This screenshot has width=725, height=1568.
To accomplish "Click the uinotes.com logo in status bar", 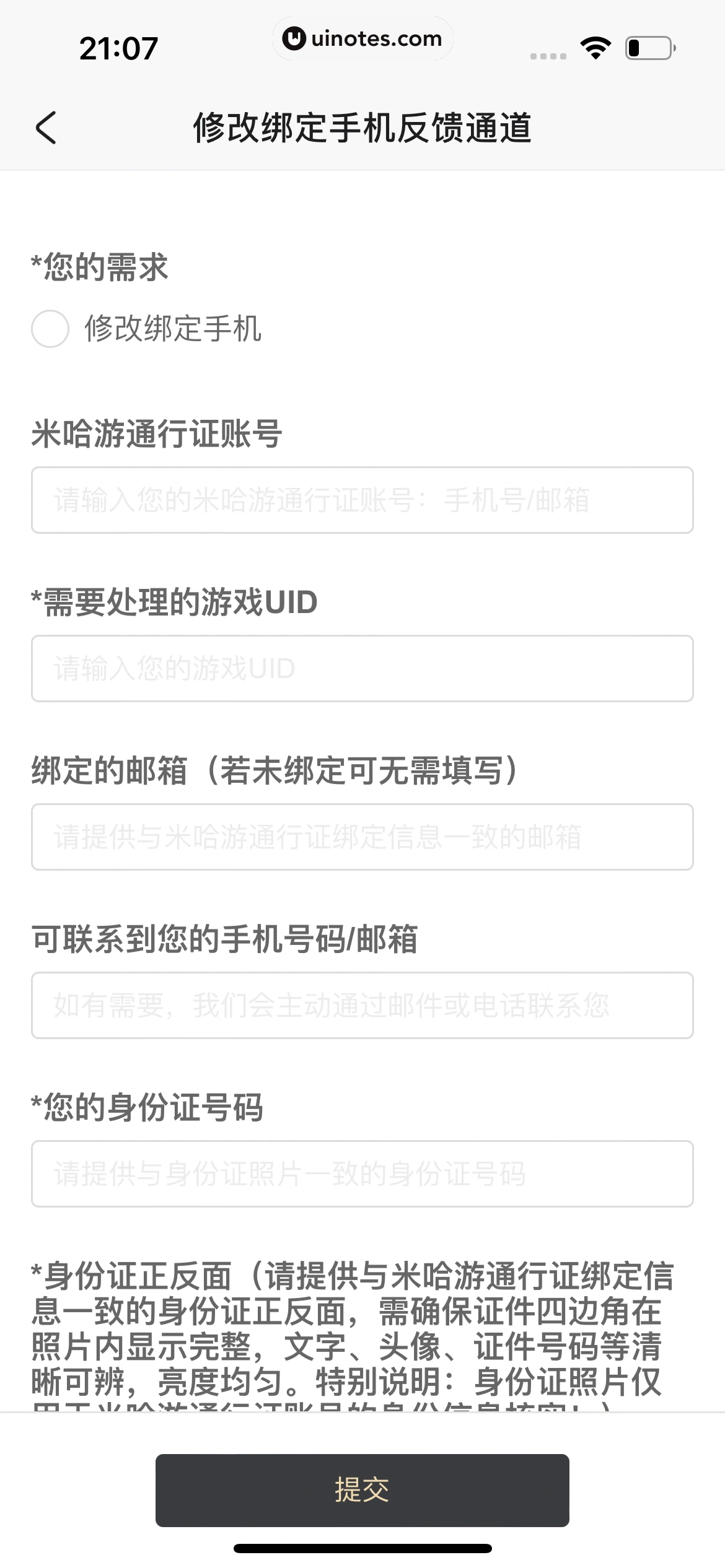I will coord(361,38).
